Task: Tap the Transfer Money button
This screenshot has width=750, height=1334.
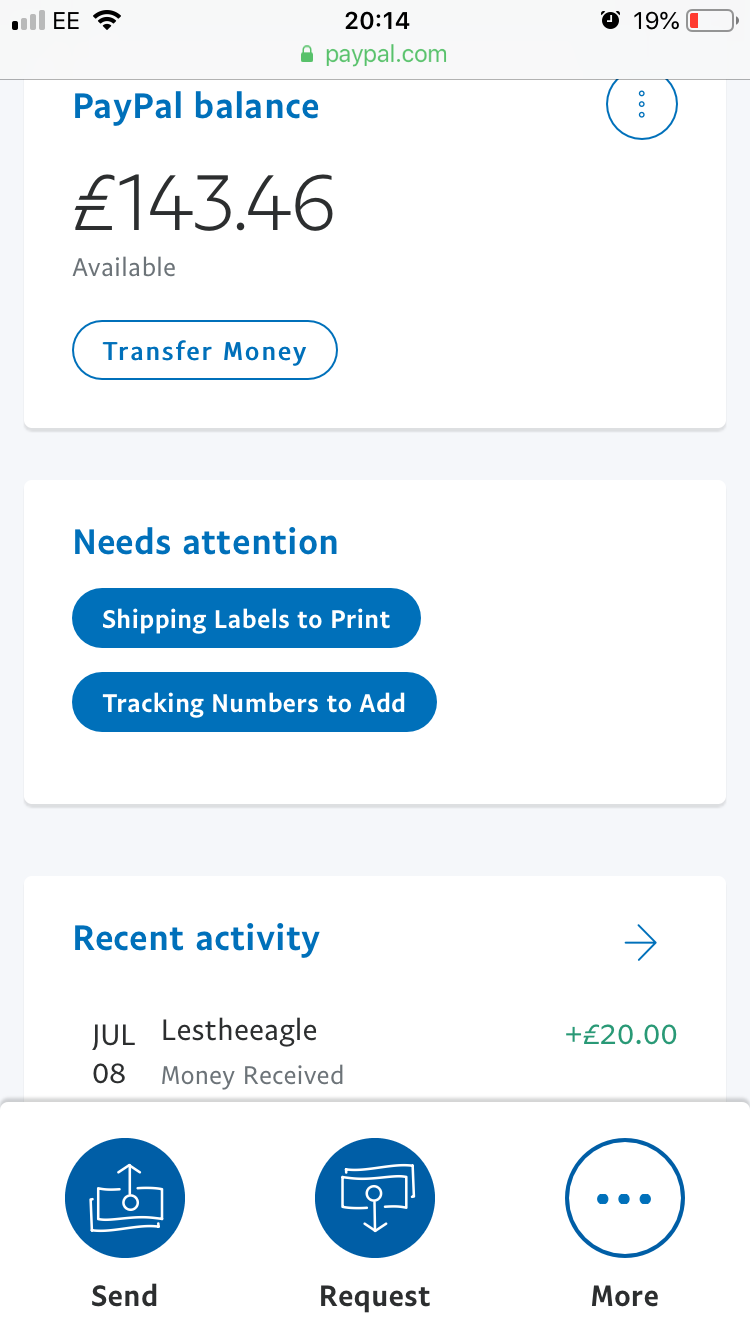Action: (x=205, y=351)
